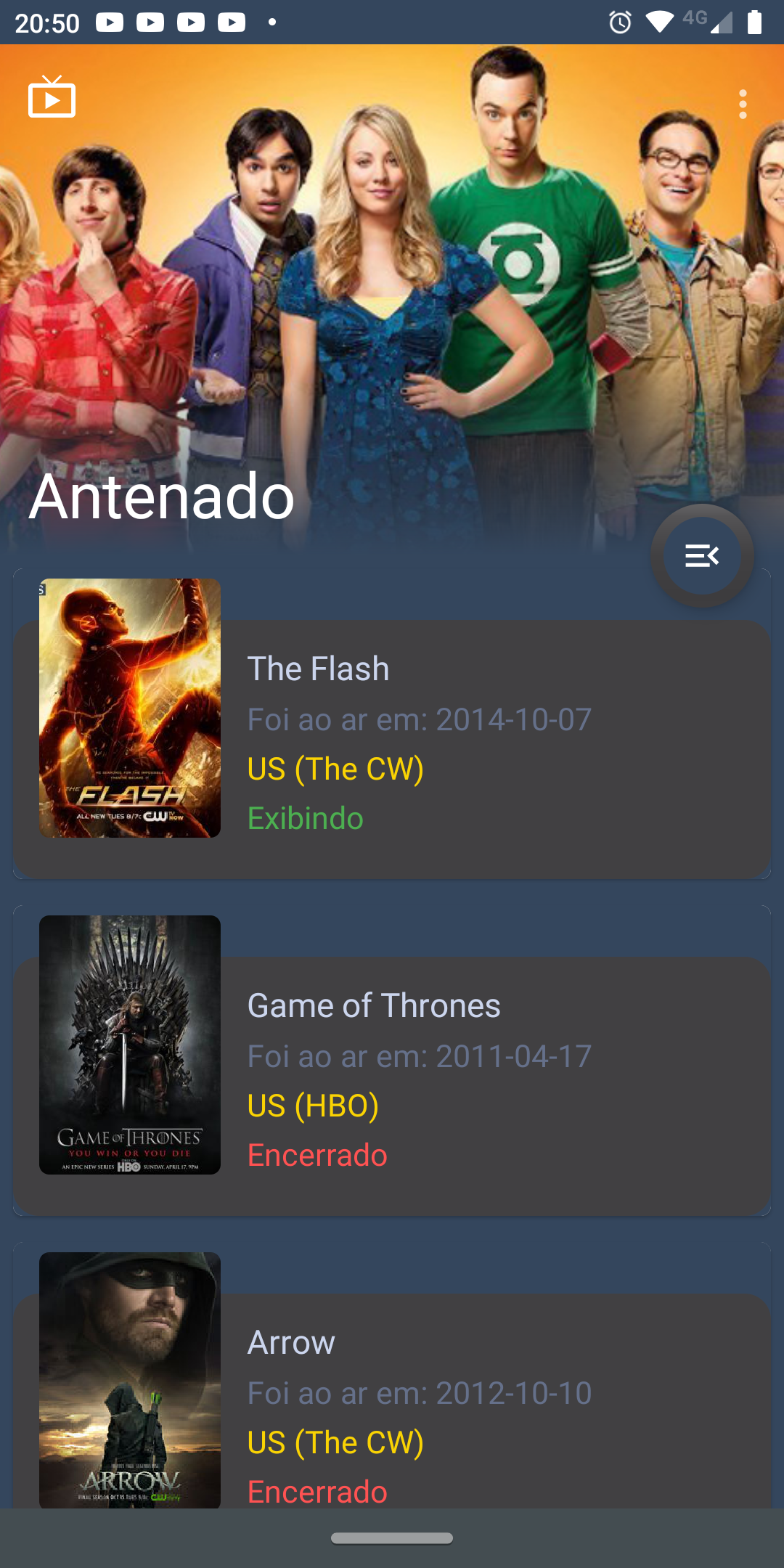
Task: Tap the 'Exibindo' status label
Action: pos(305,818)
